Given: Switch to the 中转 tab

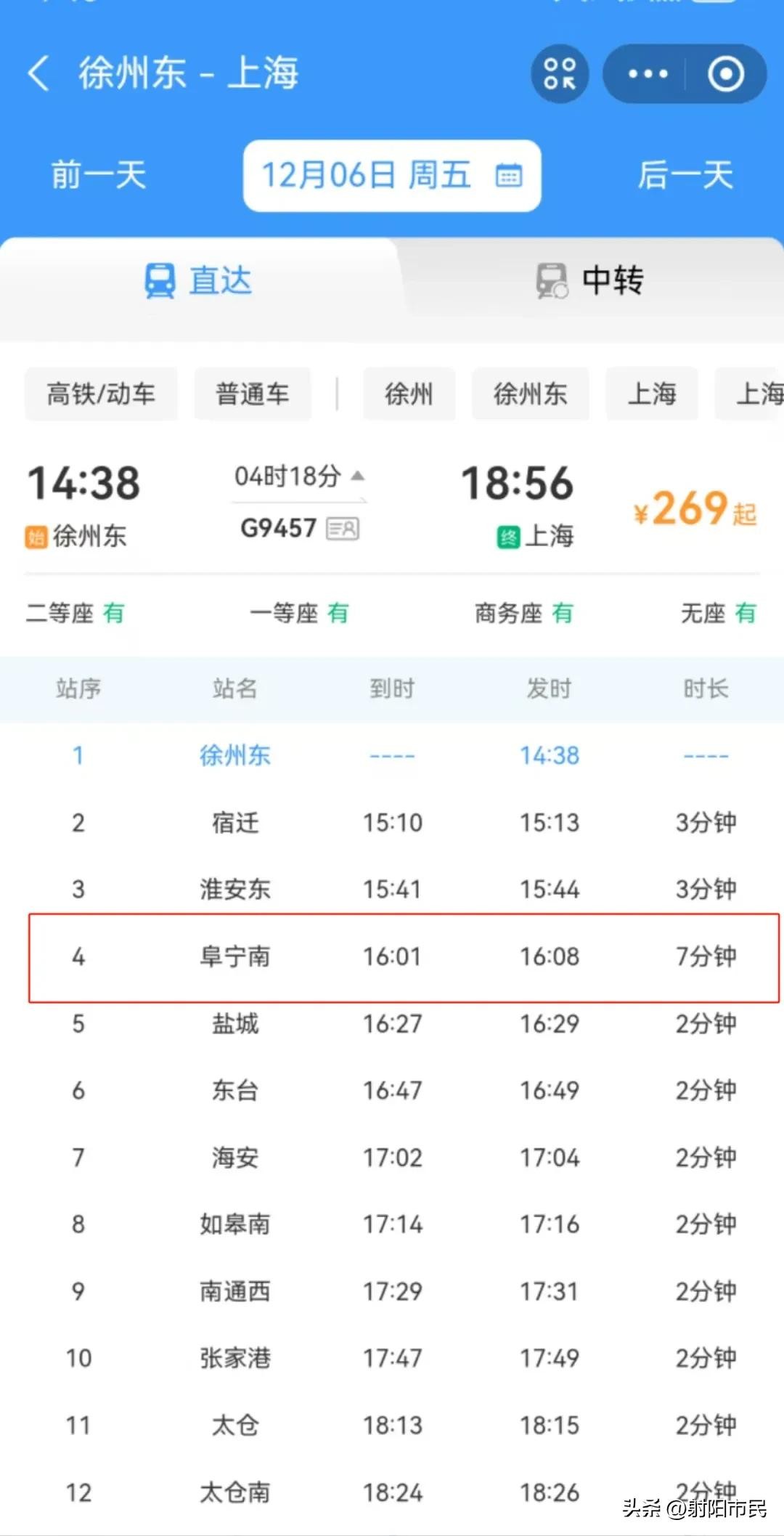Looking at the screenshot, I should (x=589, y=280).
